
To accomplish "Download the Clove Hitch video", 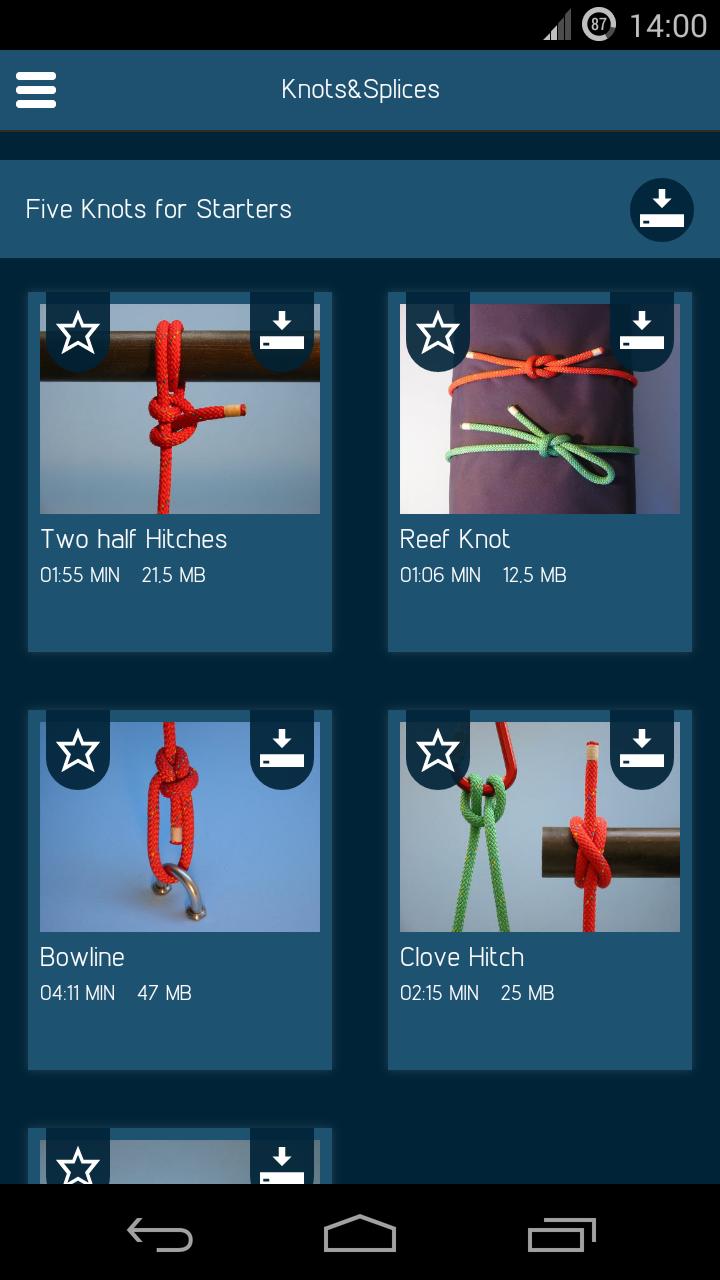I will click(x=642, y=750).
